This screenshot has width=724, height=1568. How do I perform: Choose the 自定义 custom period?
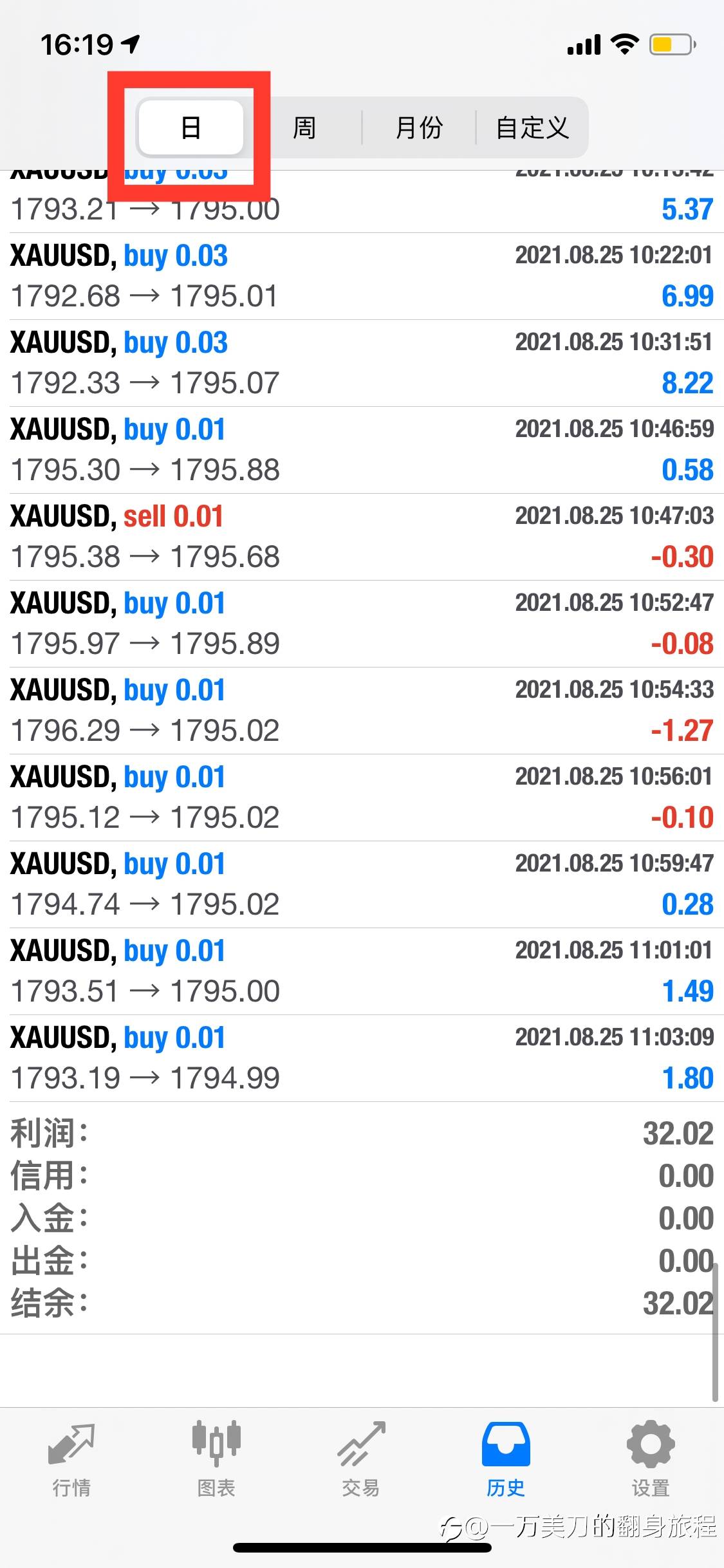532,127
